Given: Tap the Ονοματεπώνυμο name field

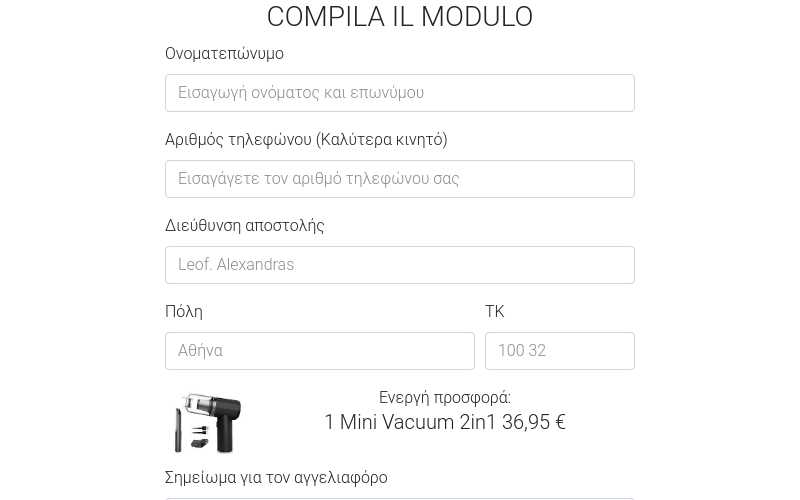Looking at the screenshot, I should click(x=399, y=93).
